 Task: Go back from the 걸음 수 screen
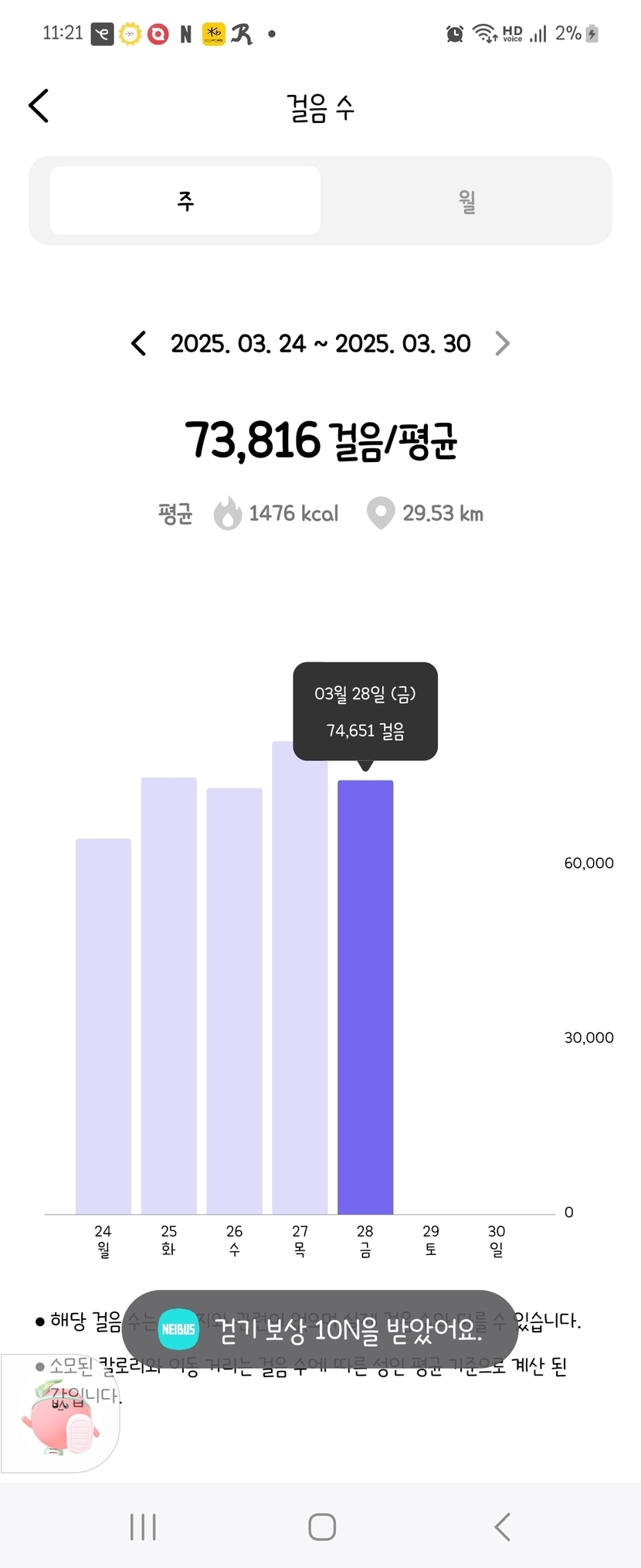click(39, 106)
